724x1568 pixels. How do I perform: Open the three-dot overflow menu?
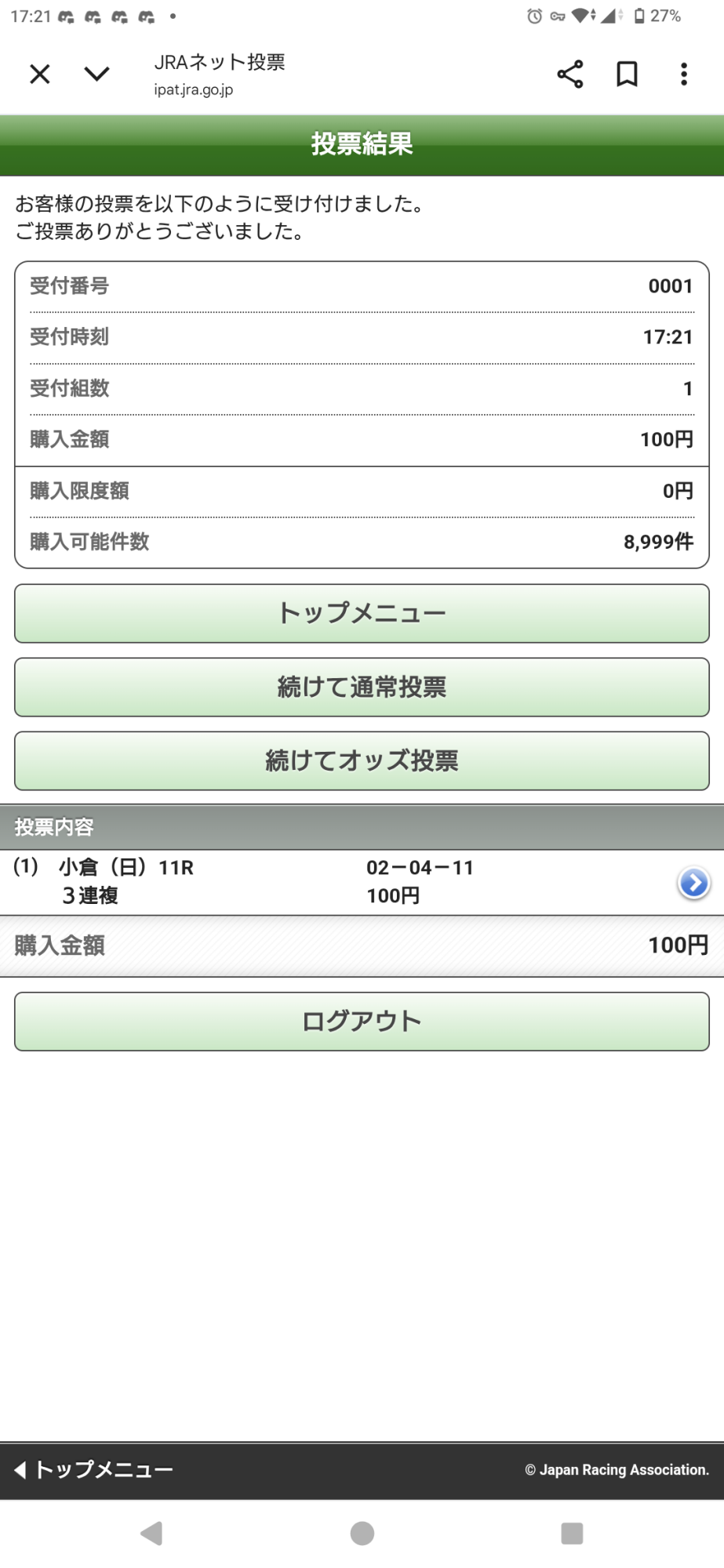pos(684,74)
